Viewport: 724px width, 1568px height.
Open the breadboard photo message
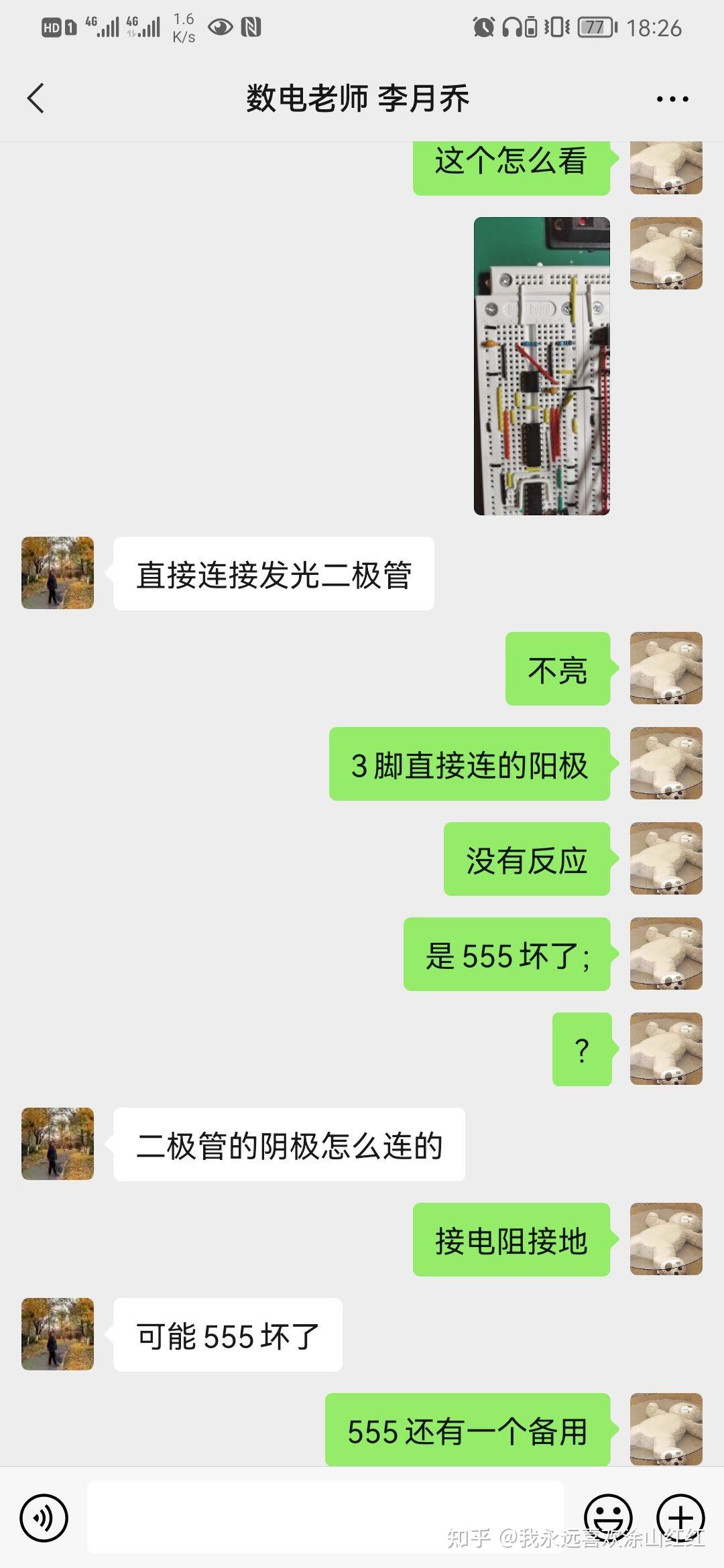(x=542, y=366)
